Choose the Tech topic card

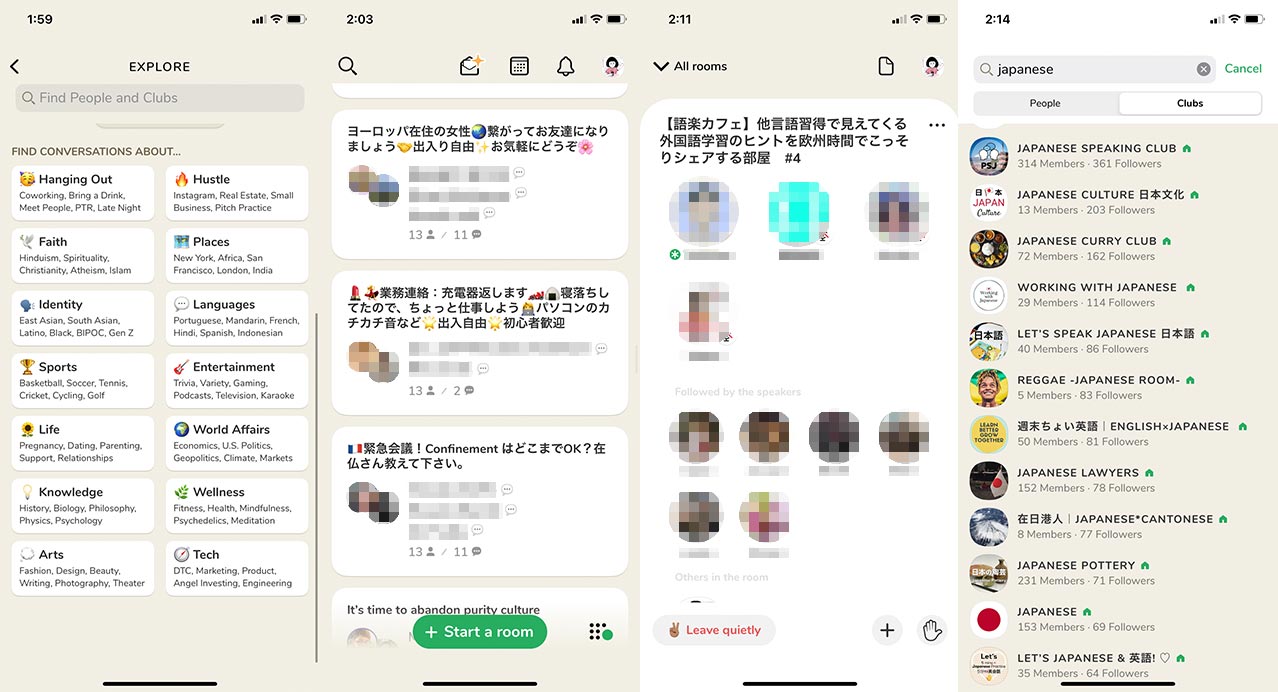[x=237, y=568]
